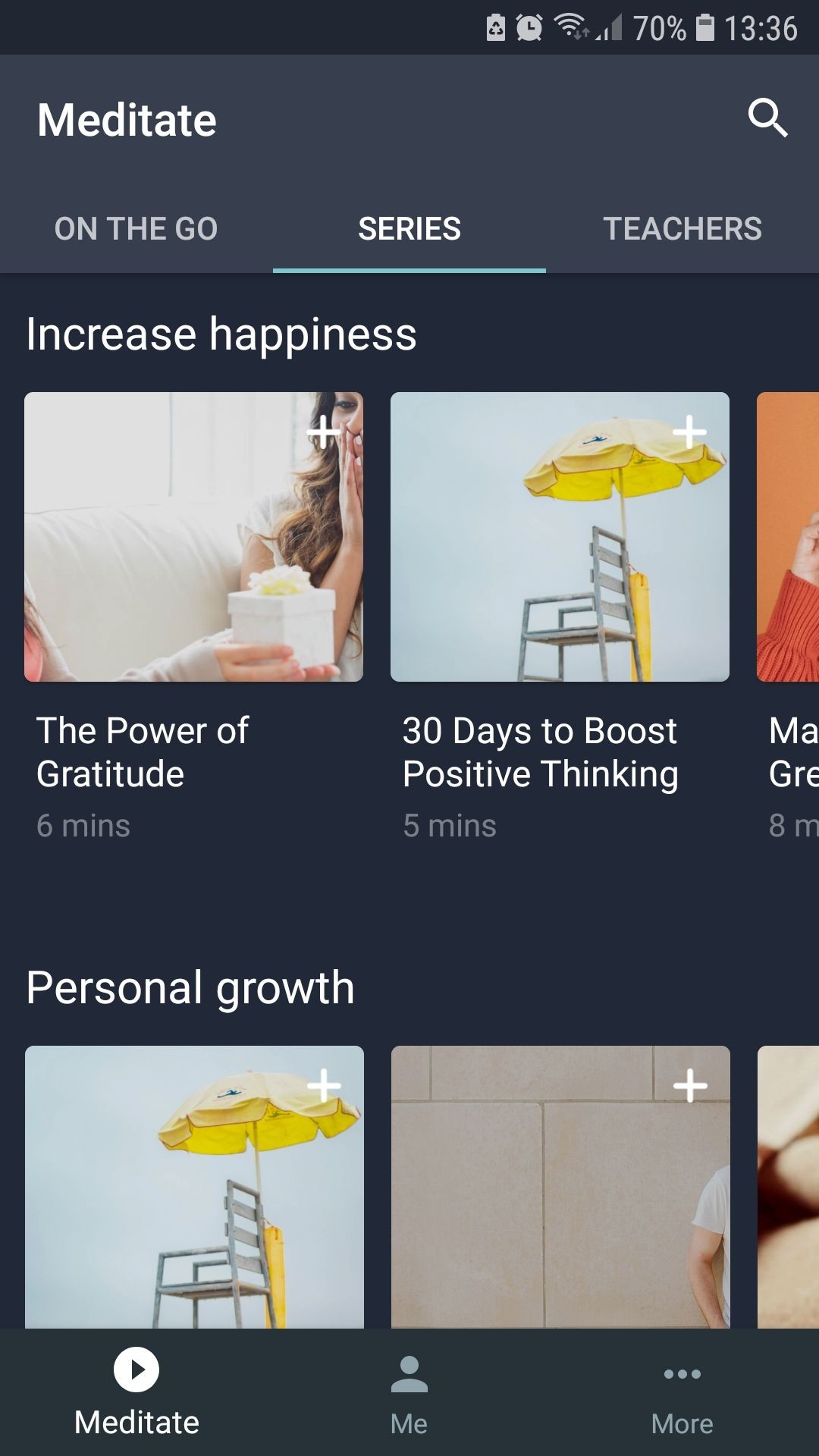Open the More tab
Image resolution: width=819 pixels, height=1456 pixels.
682,1395
